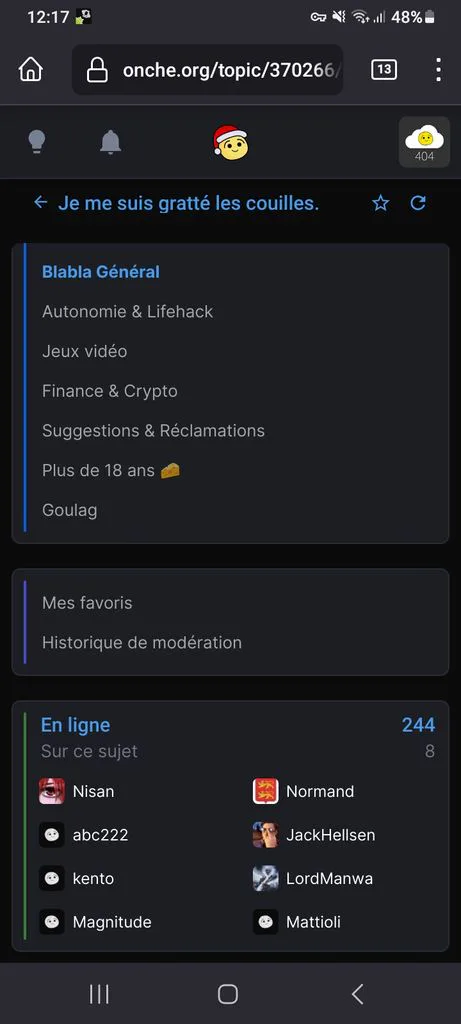Visit the Goulag forum
Image resolution: width=461 pixels, height=1024 pixels.
tap(69, 510)
